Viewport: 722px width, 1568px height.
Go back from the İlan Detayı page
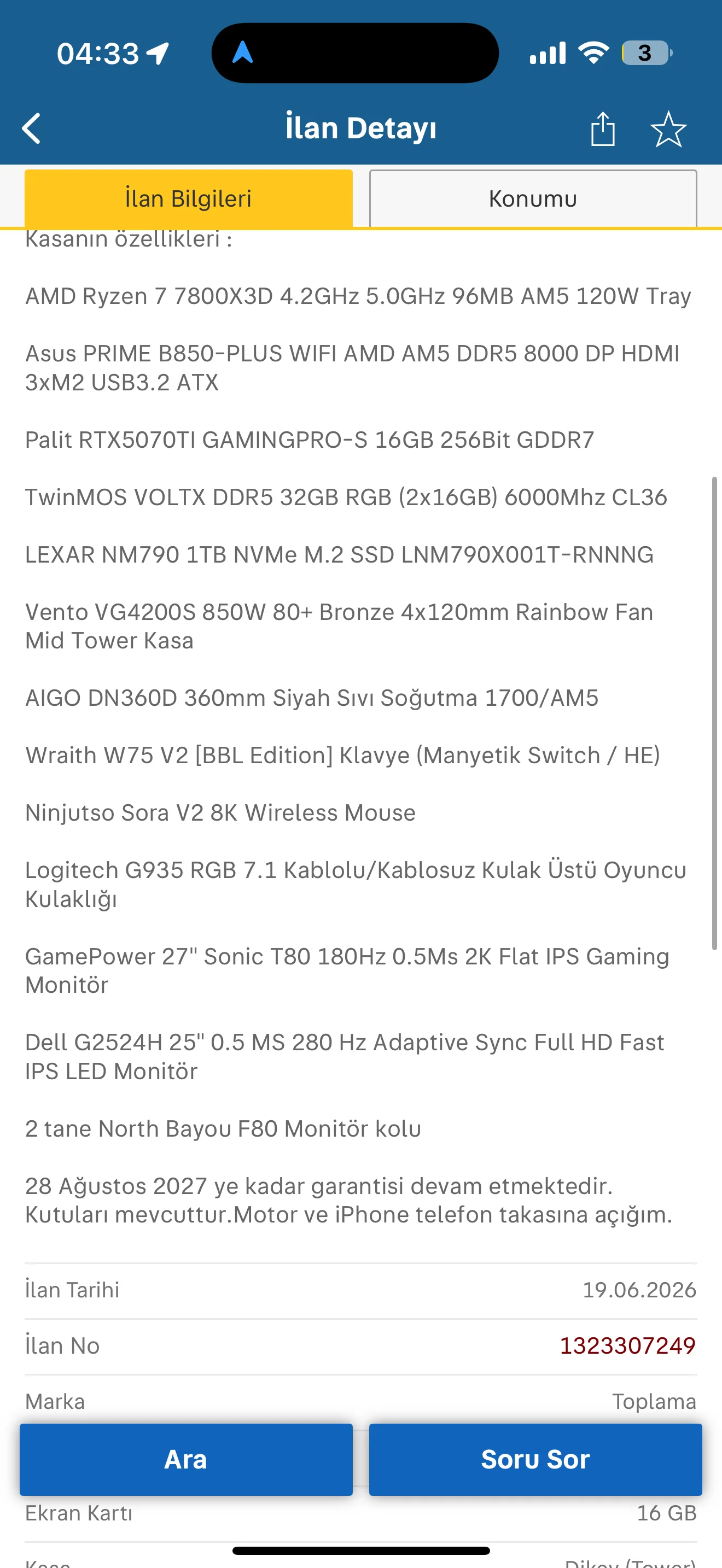32,128
